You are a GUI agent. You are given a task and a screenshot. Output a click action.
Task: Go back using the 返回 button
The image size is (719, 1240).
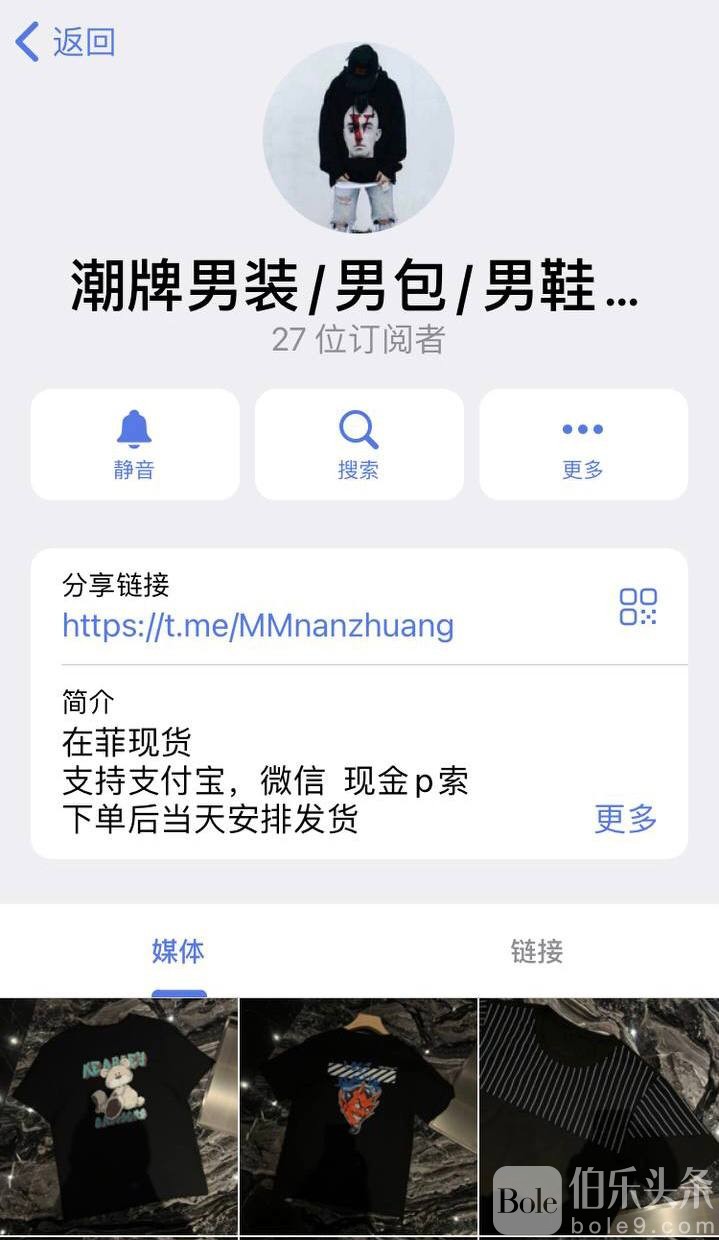(66, 42)
